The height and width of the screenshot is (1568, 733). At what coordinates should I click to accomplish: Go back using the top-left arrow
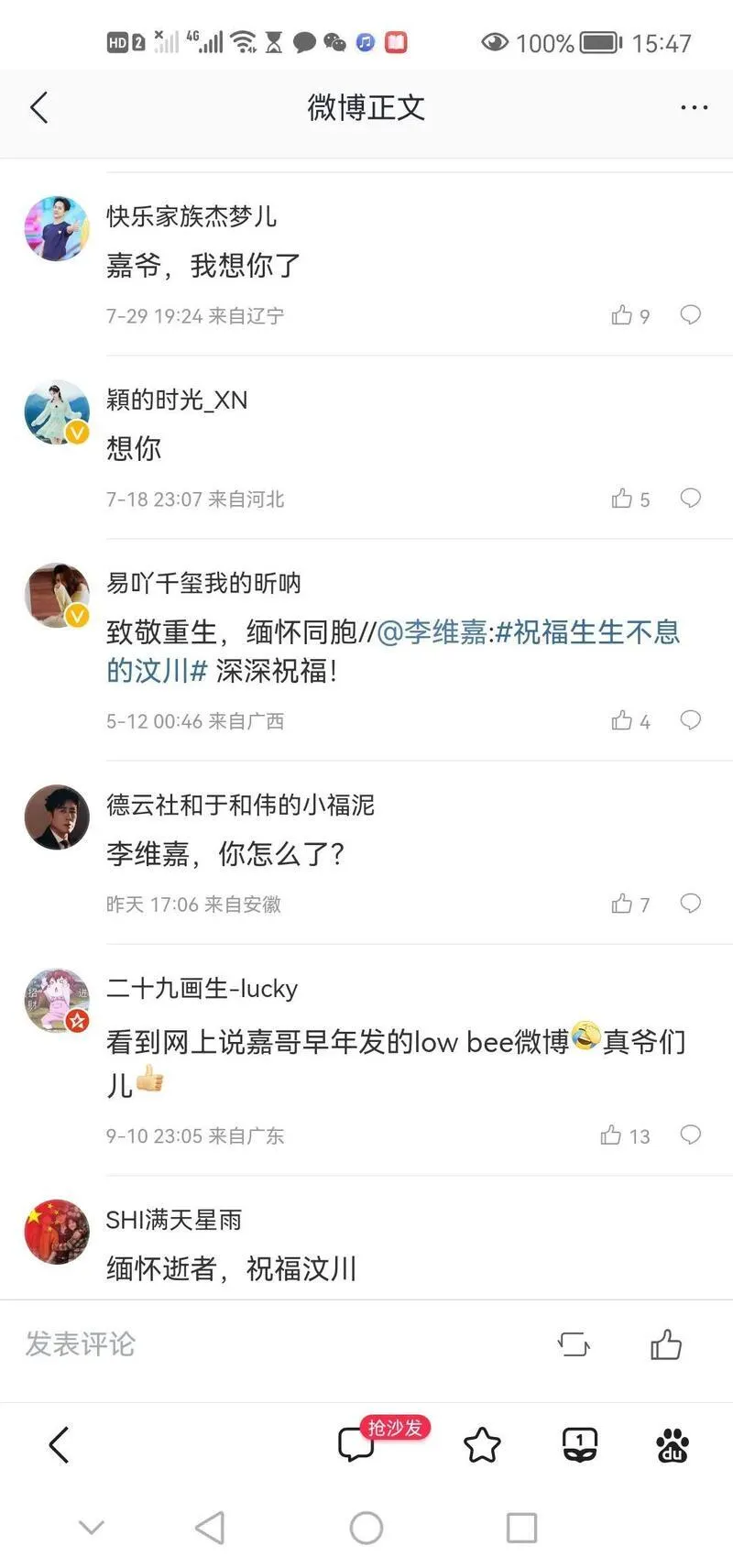38,107
